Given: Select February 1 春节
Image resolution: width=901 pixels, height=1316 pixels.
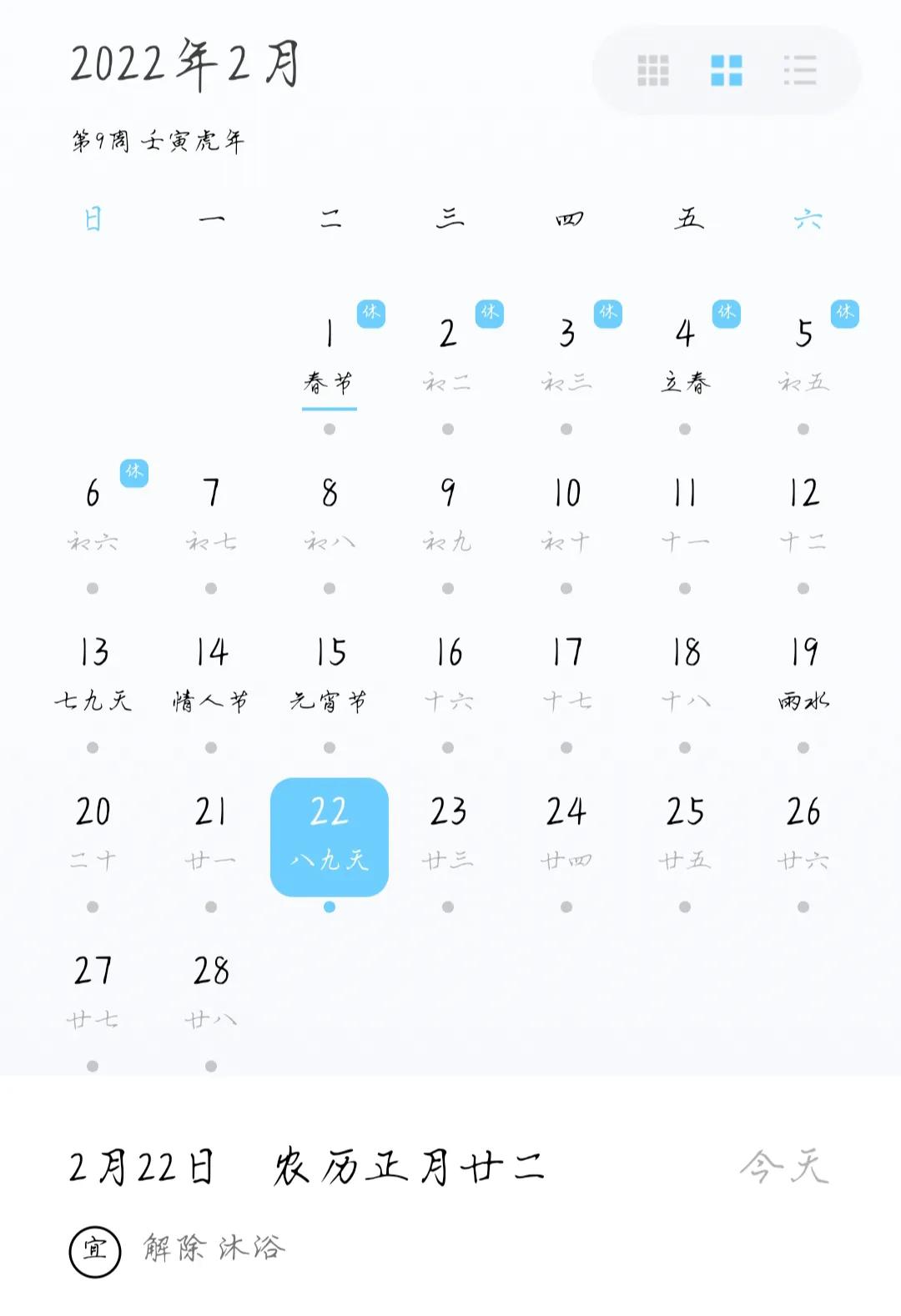Looking at the screenshot, I should 330,354.
